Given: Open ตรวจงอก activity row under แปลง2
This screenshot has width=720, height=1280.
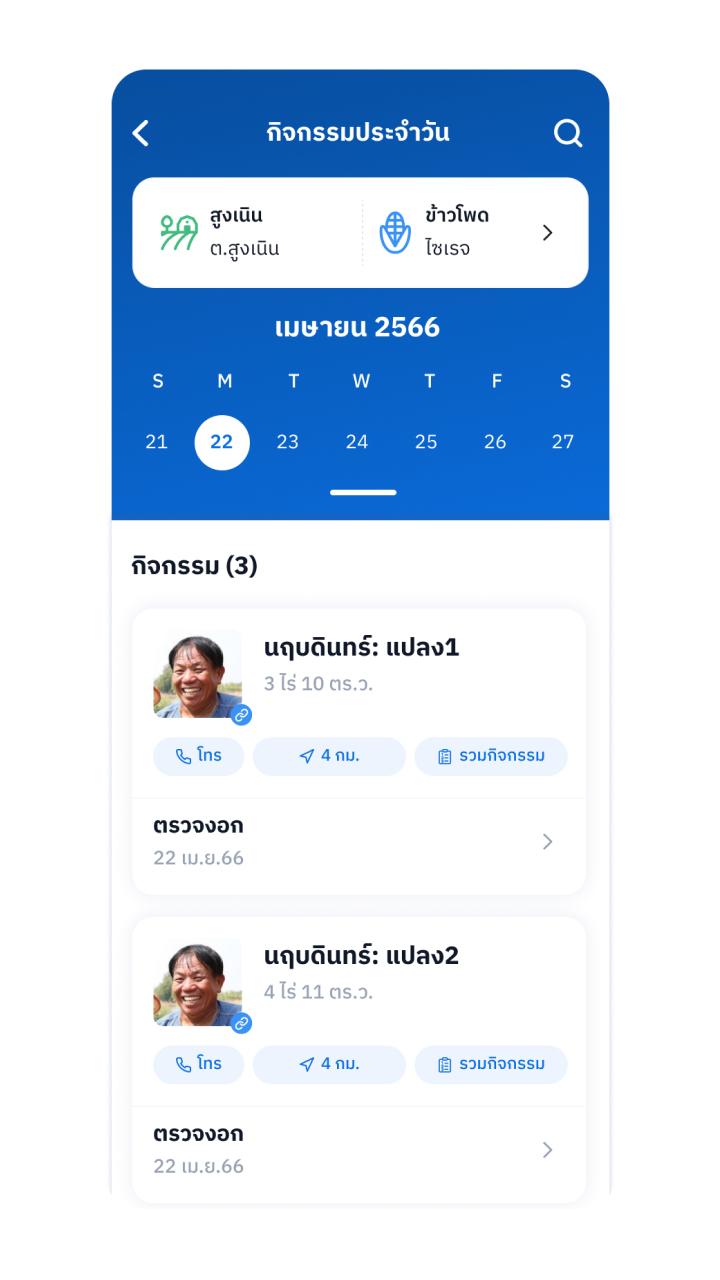Looking at the screenshot, I should point(359,1150).
